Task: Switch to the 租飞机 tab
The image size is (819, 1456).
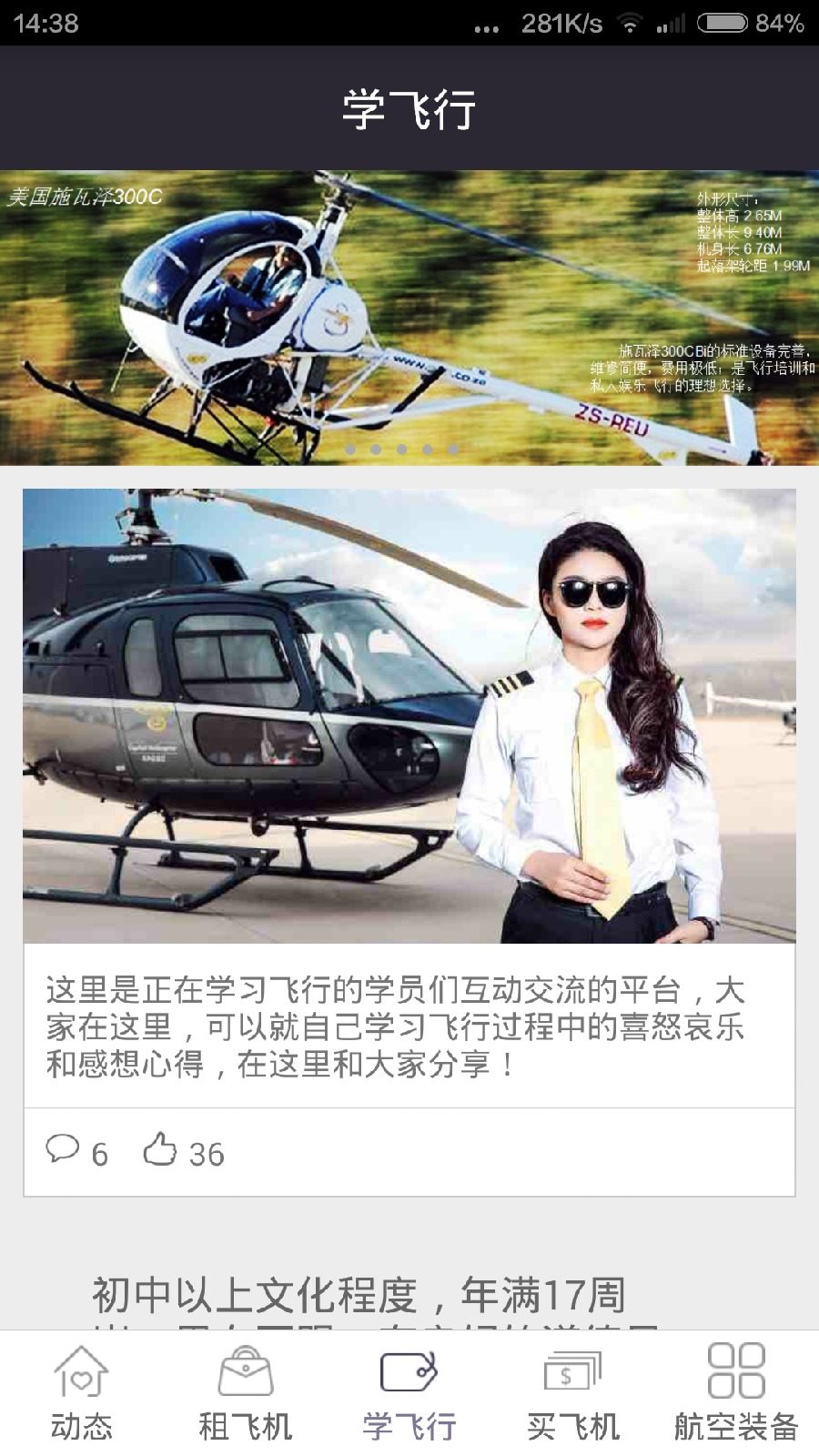Action: click(246, 1394)
